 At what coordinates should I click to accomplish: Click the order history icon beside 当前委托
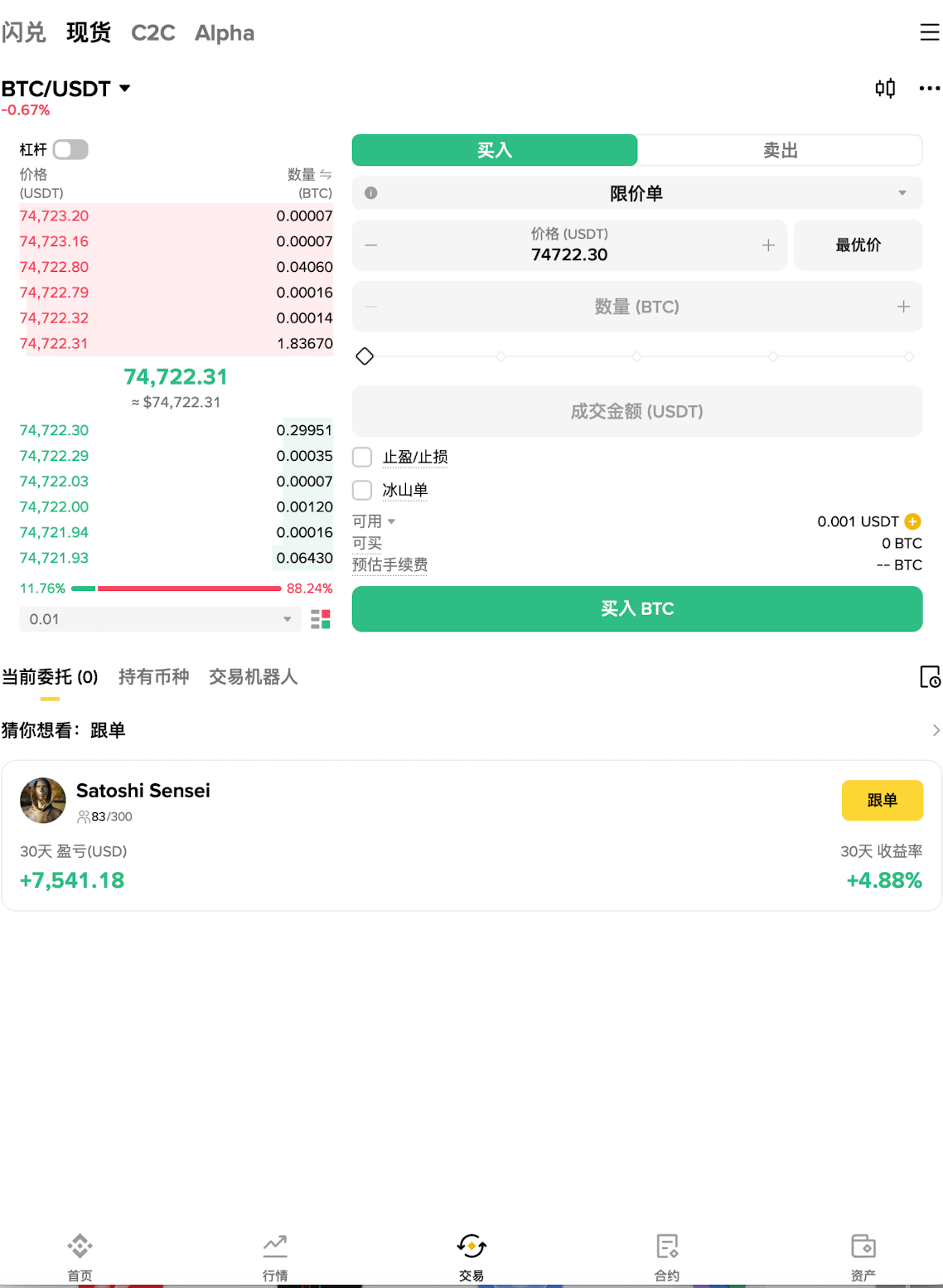[930, 678]
